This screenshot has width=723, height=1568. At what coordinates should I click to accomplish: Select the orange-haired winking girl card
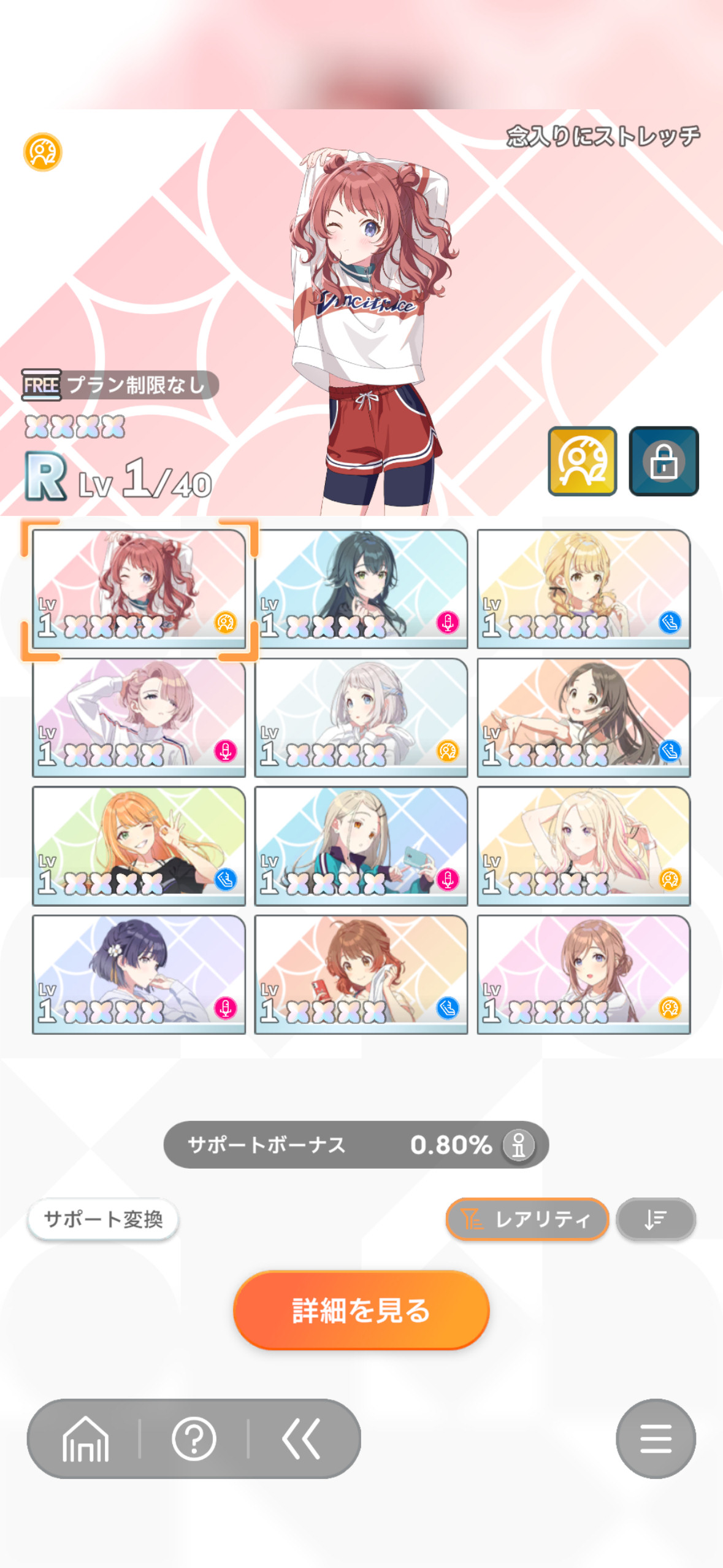pyautogui.click(x=139, y=846)
